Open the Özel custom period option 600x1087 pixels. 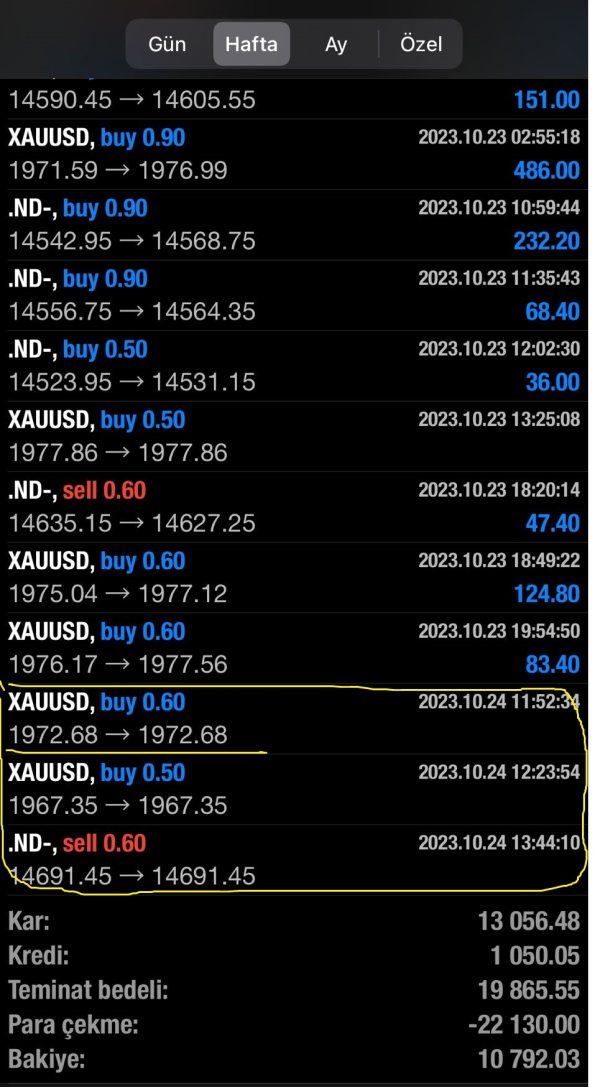421,44
